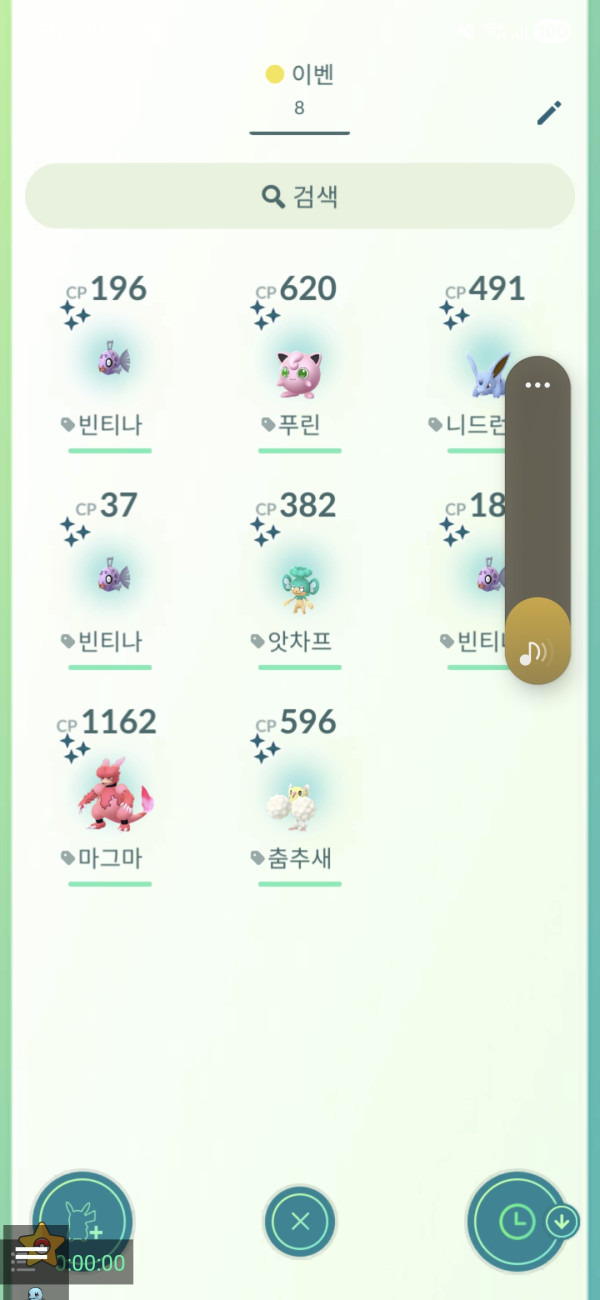Viewport: 600px width, 1300px height.
Task: Open the recent sort order button
Action: coord(517,1221)
